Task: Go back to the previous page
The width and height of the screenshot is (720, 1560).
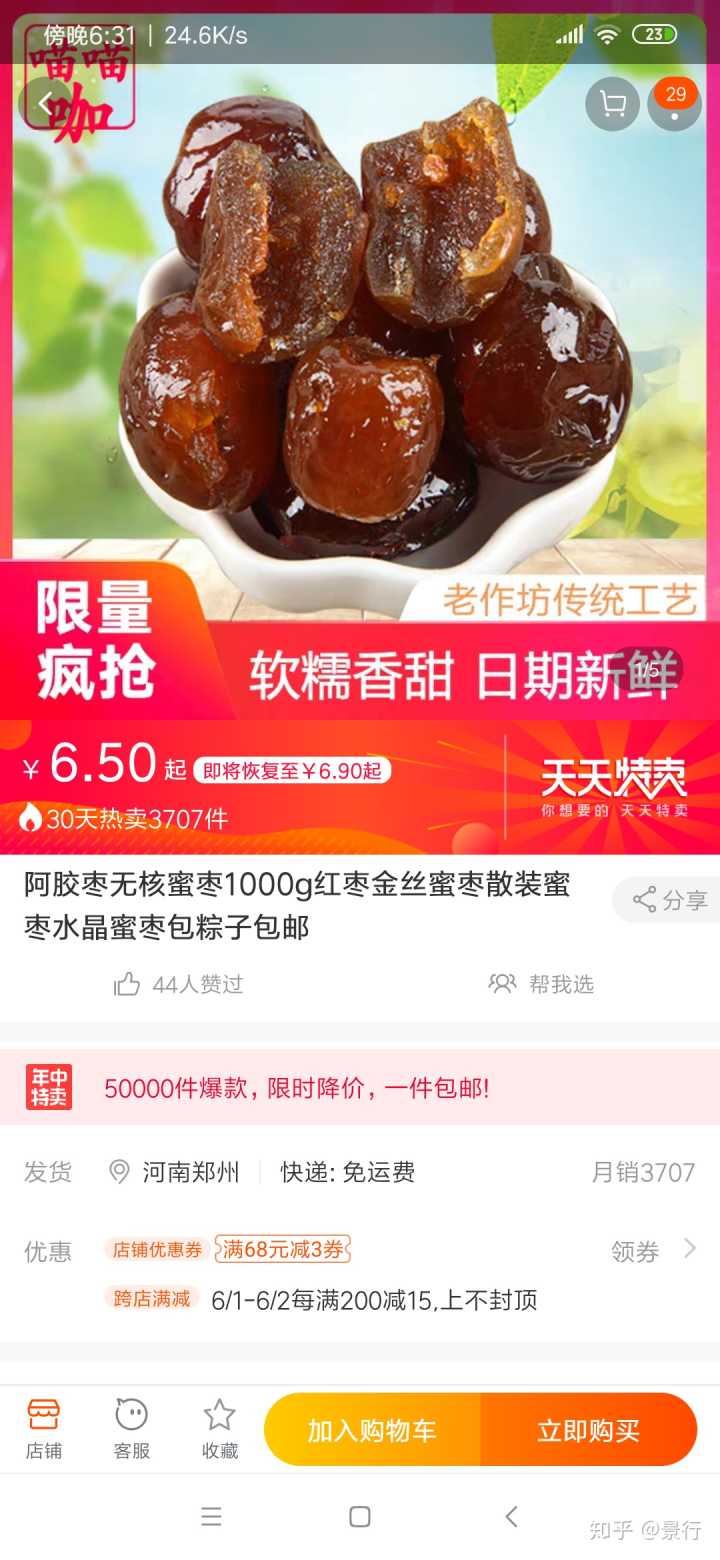Action: coord(46,101)
